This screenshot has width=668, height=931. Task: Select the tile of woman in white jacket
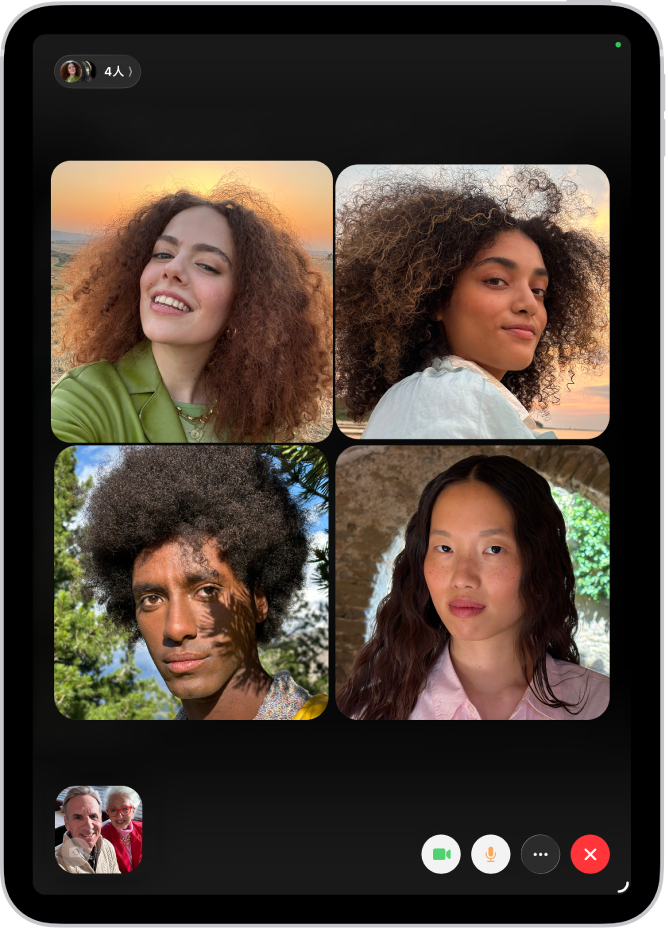pyautogui.click(x=472, y=301)
